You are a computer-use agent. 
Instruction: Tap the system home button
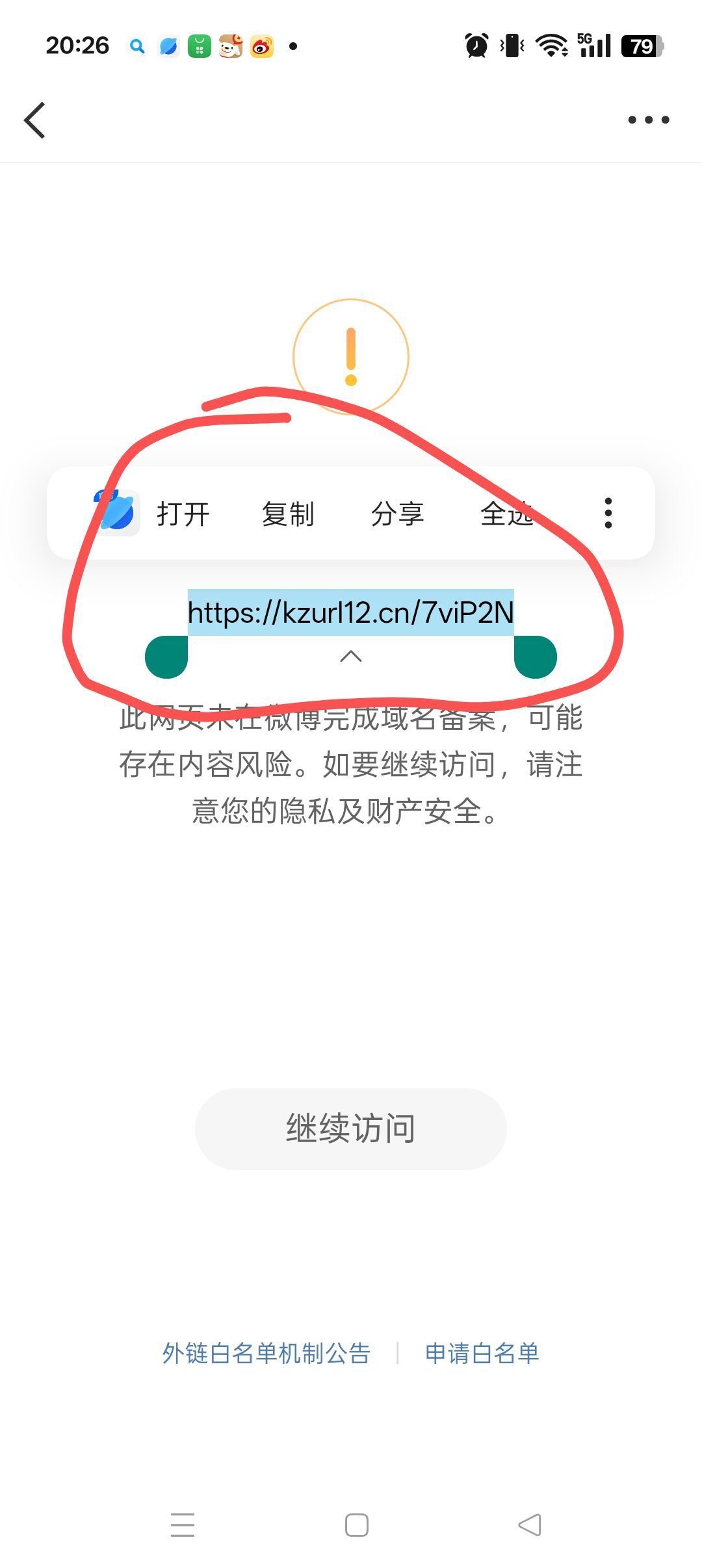[356, 1525]
